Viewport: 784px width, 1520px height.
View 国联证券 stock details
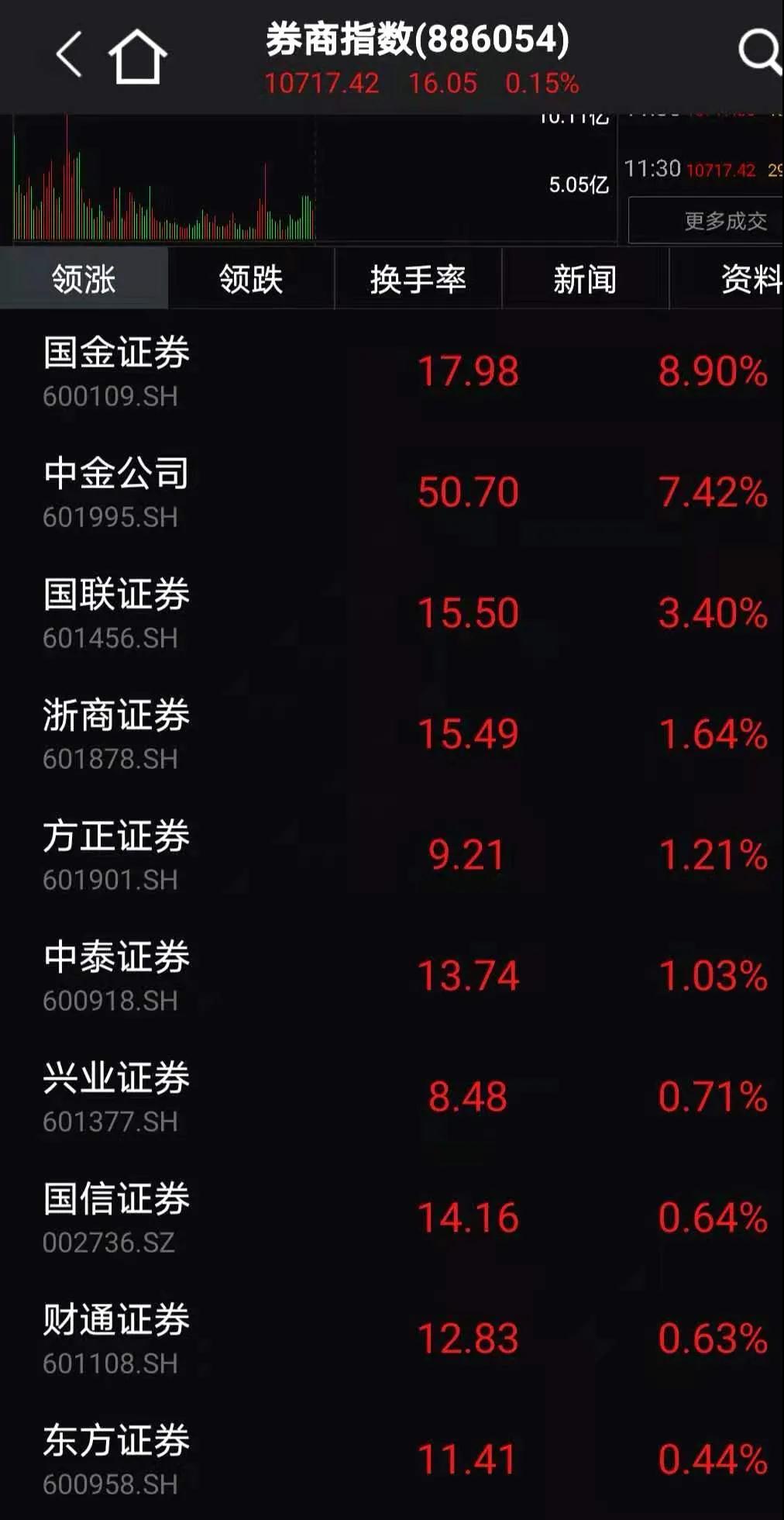pyautogui.click(x=392, y=613)
